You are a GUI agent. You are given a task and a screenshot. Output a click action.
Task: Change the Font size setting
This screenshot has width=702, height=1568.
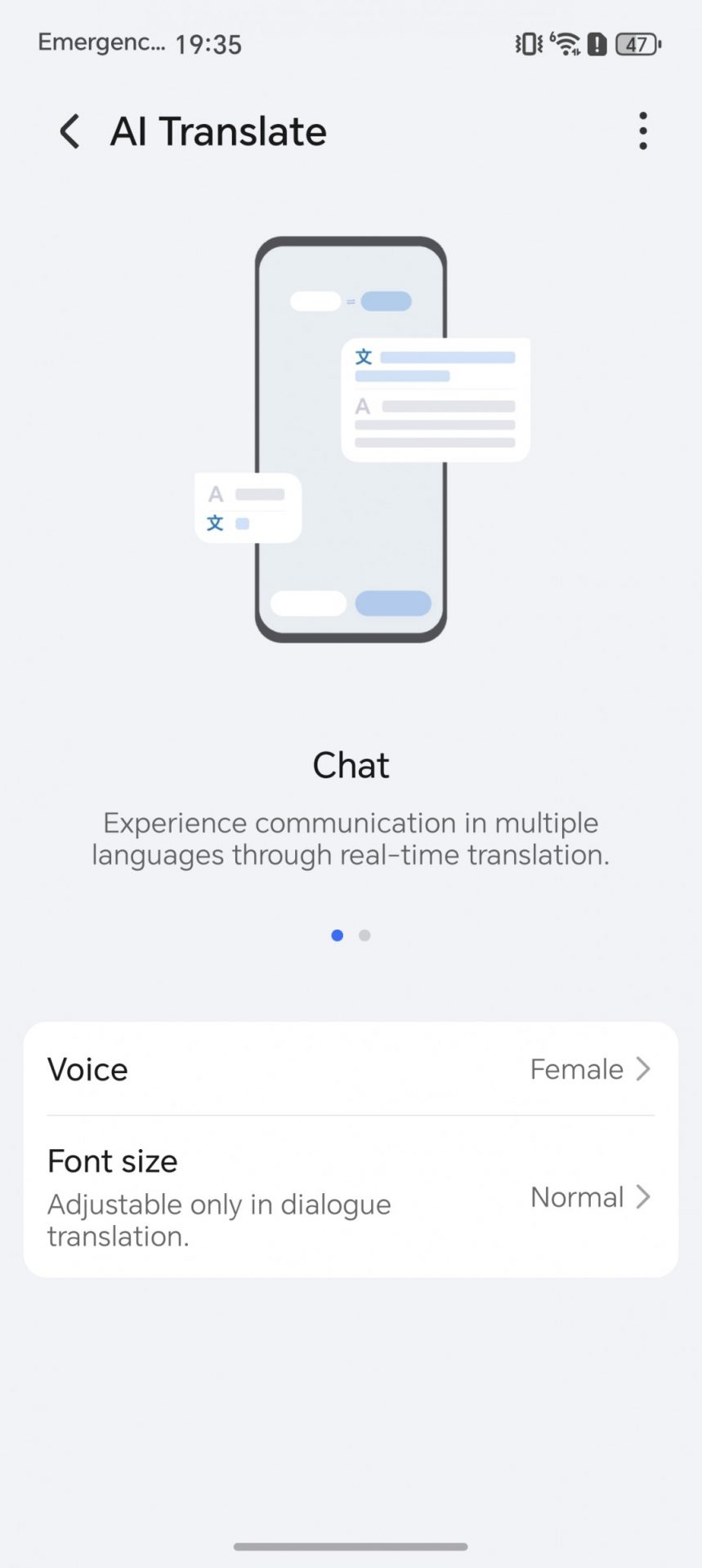tap(351, 1197)
